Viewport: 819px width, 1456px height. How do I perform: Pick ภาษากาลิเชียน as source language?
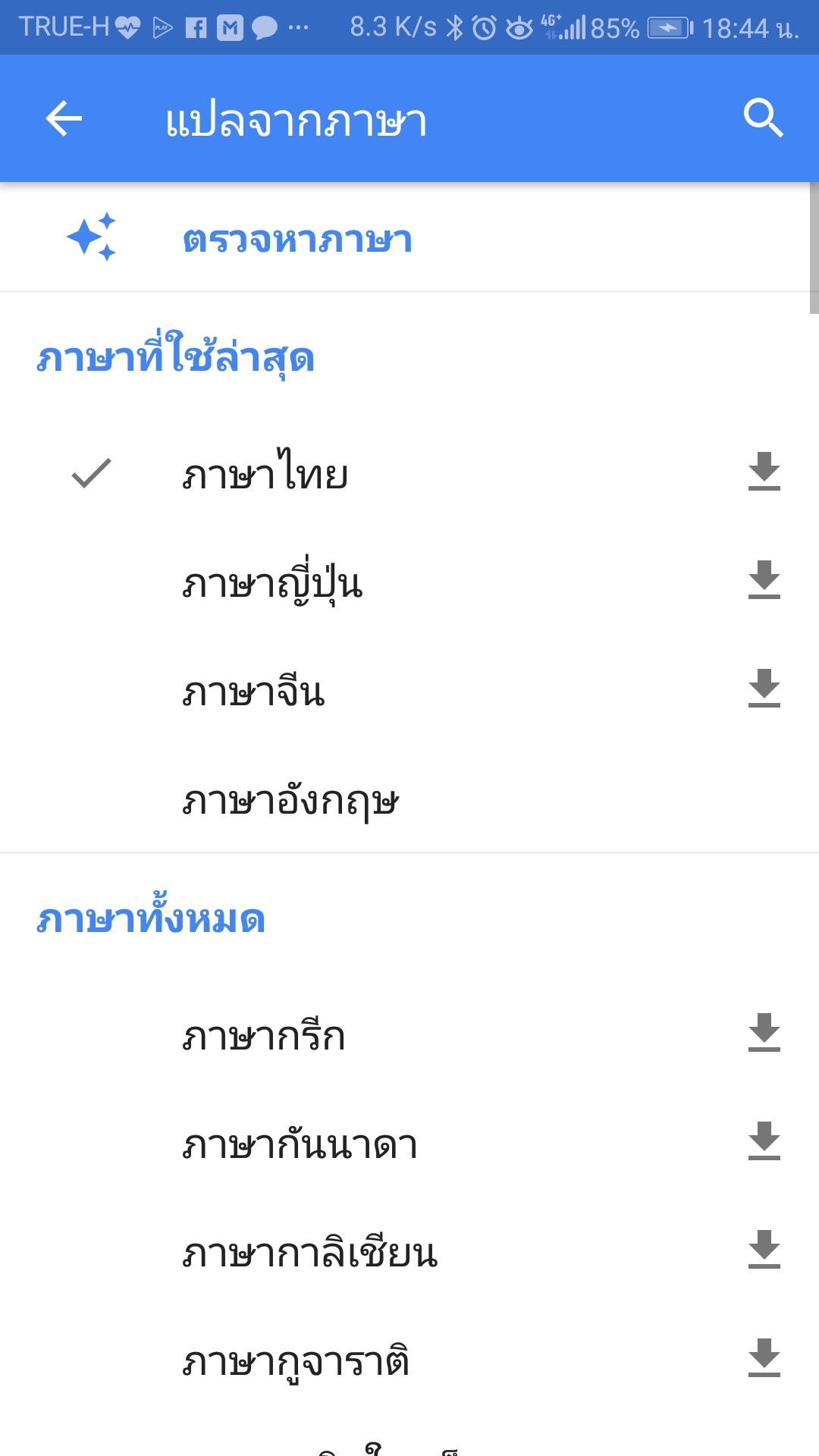[310, 1254]
